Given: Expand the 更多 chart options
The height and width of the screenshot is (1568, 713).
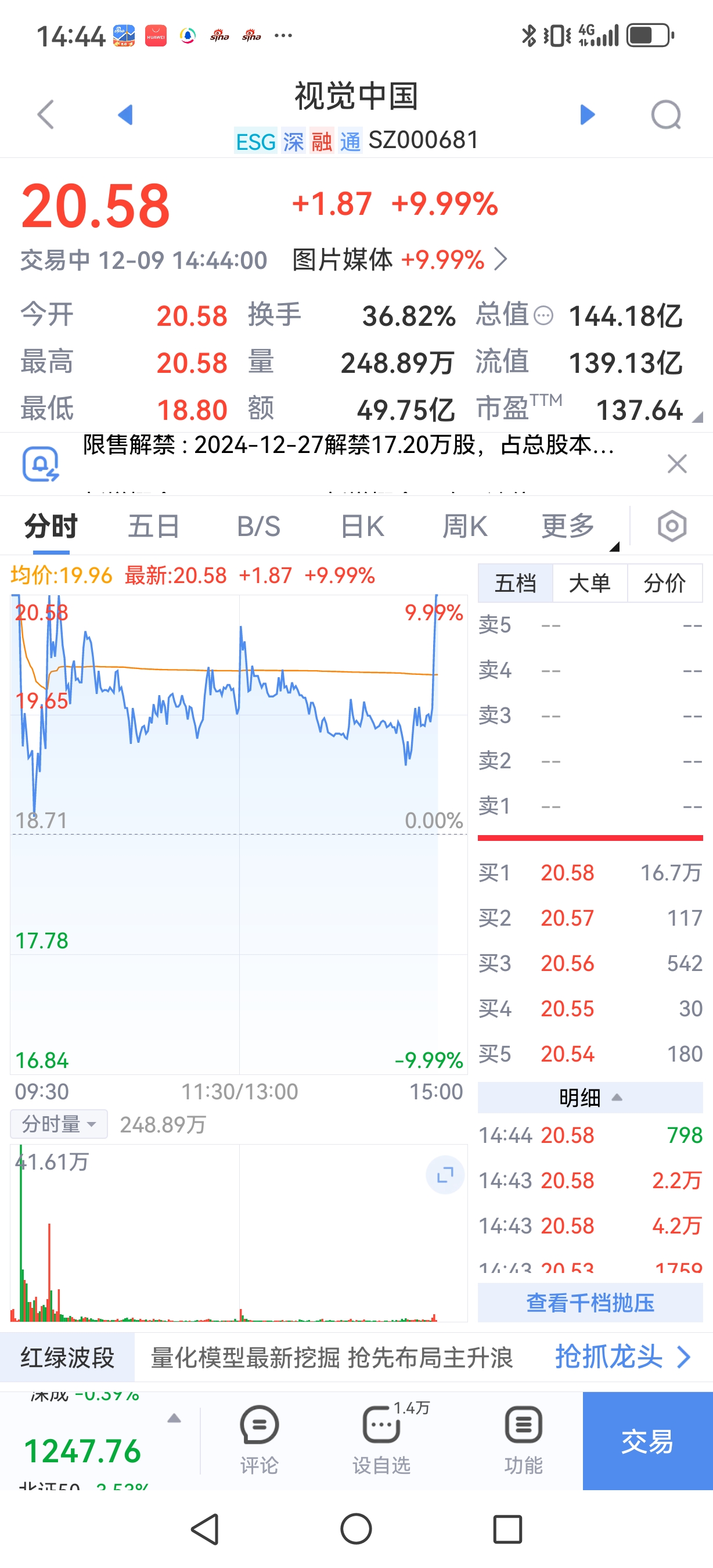Looking at the screenshot, I should 569,526.
